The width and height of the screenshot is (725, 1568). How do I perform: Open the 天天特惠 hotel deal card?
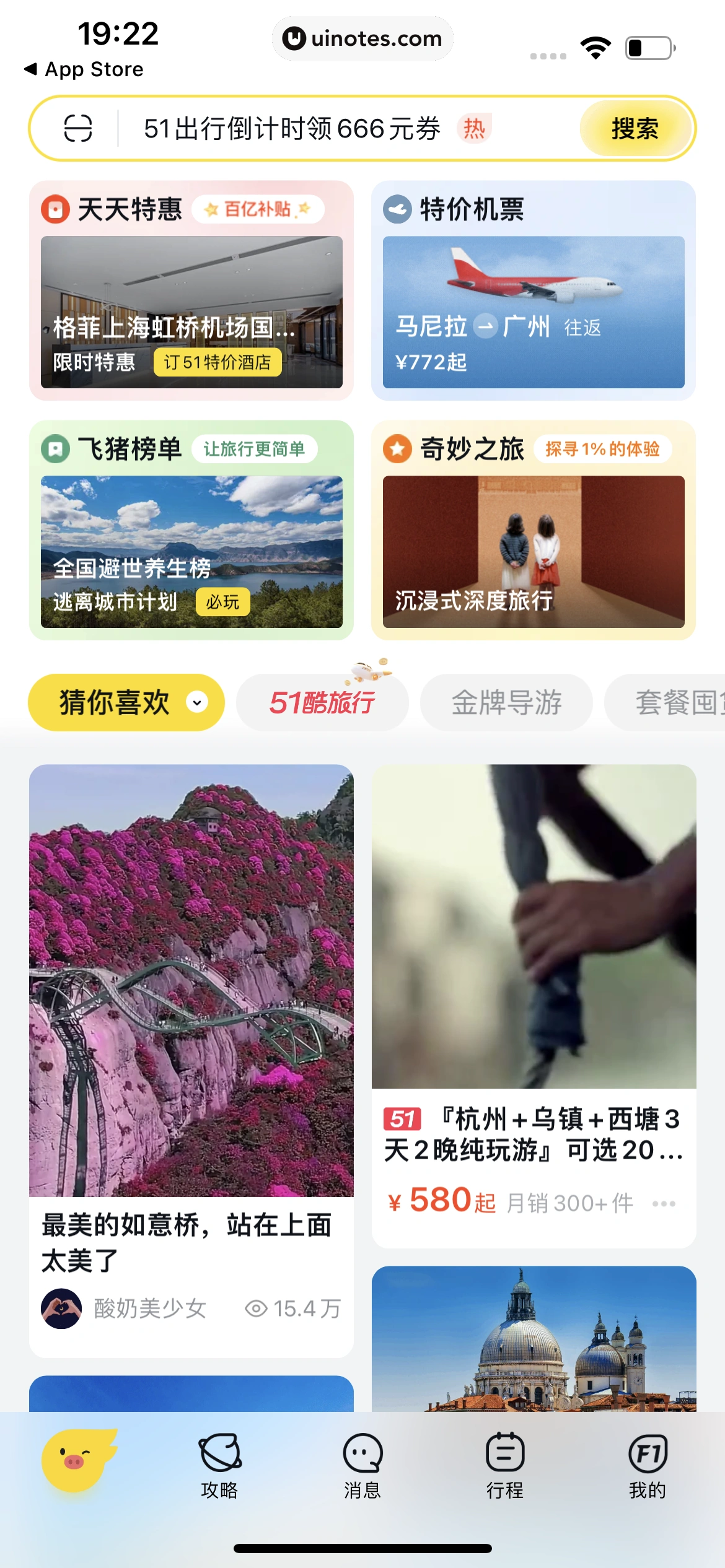(x=191, y=311)
